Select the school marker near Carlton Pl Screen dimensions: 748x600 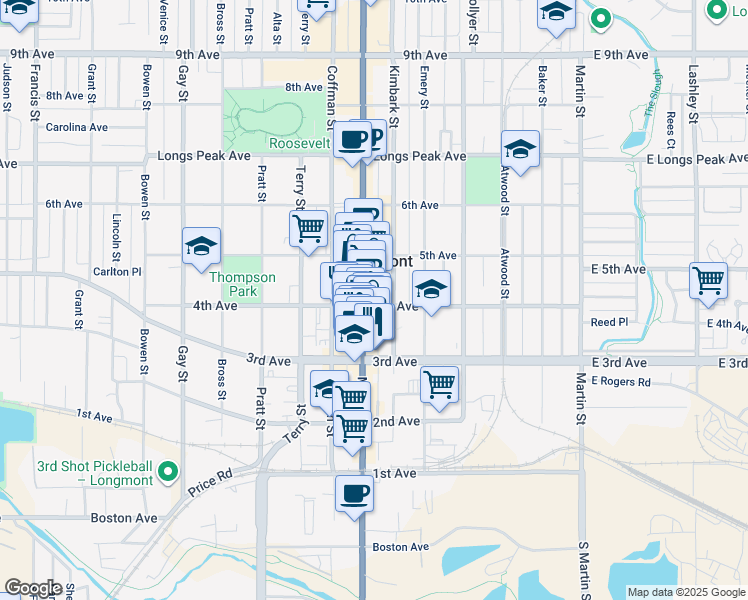pyautogui.click(x=201, y=245)
